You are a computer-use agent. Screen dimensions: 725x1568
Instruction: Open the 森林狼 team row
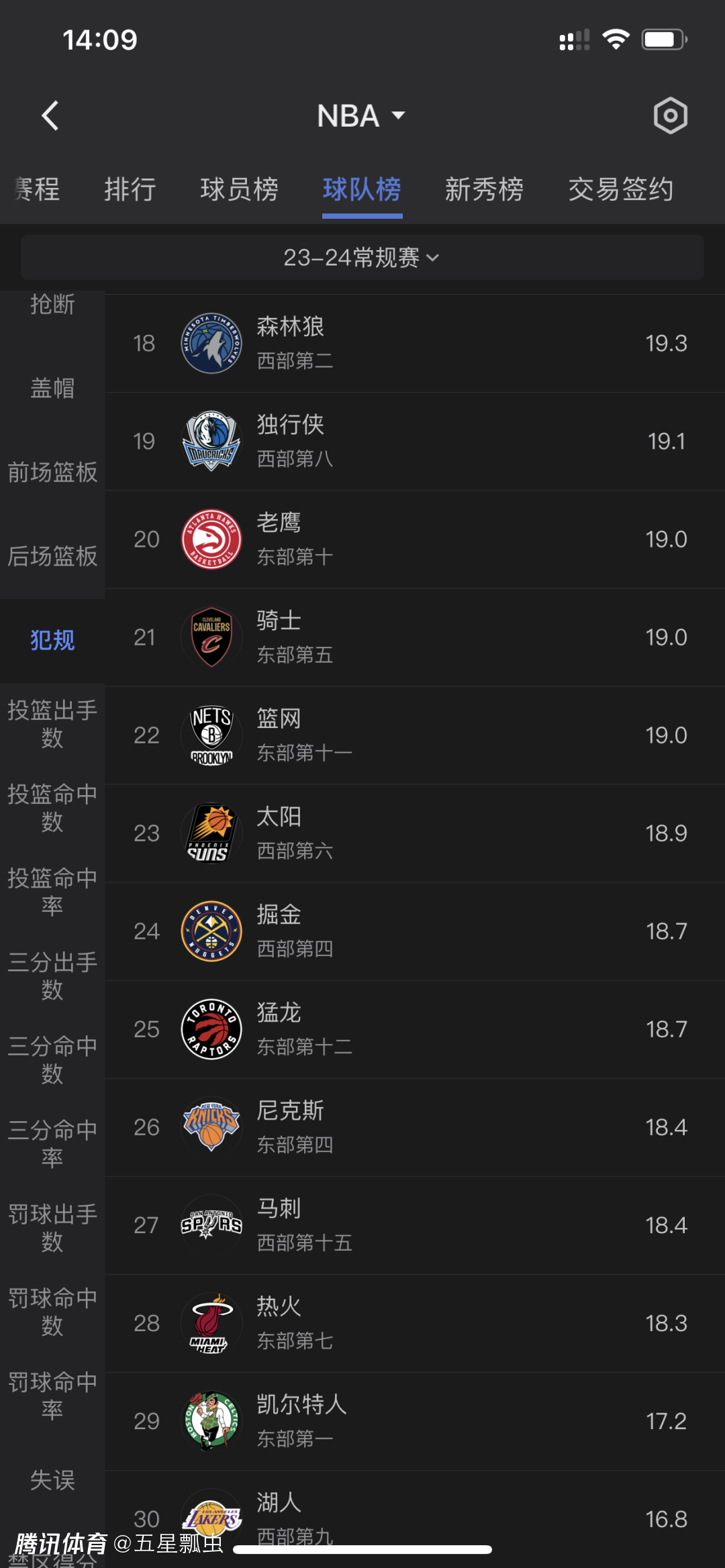point(414,344)
